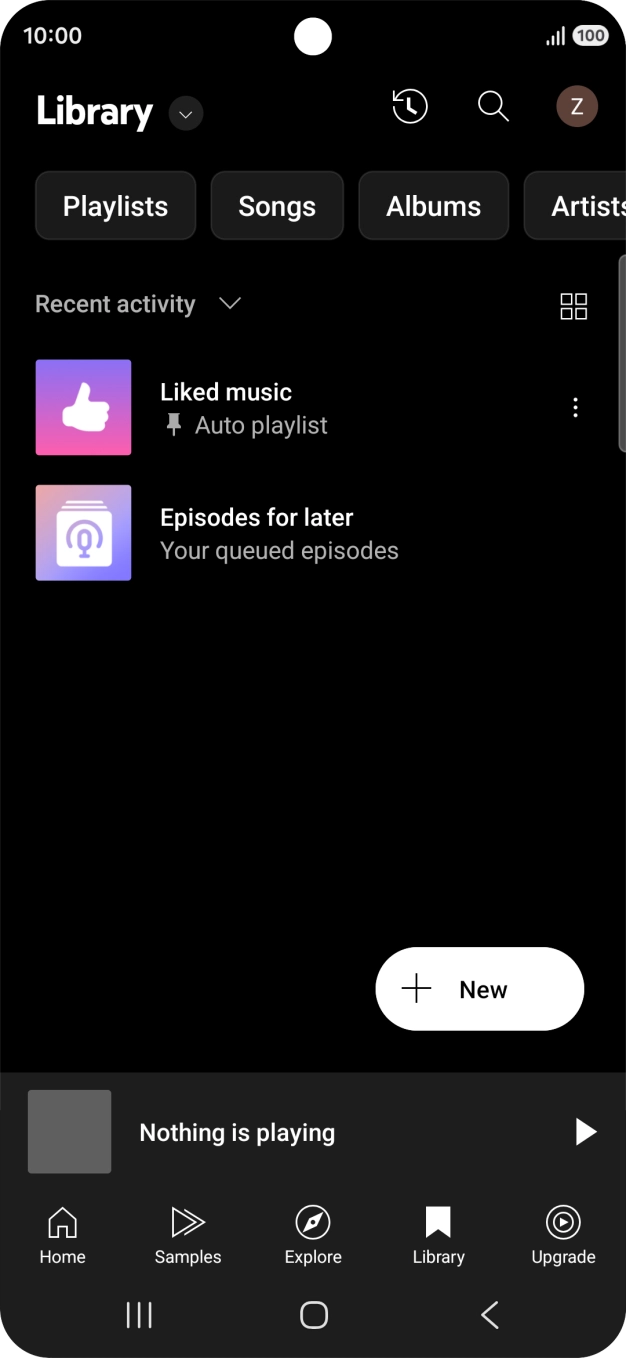Switch to the Samples tab
This screenshot has width=626, height=1358.
[188, 1234]
